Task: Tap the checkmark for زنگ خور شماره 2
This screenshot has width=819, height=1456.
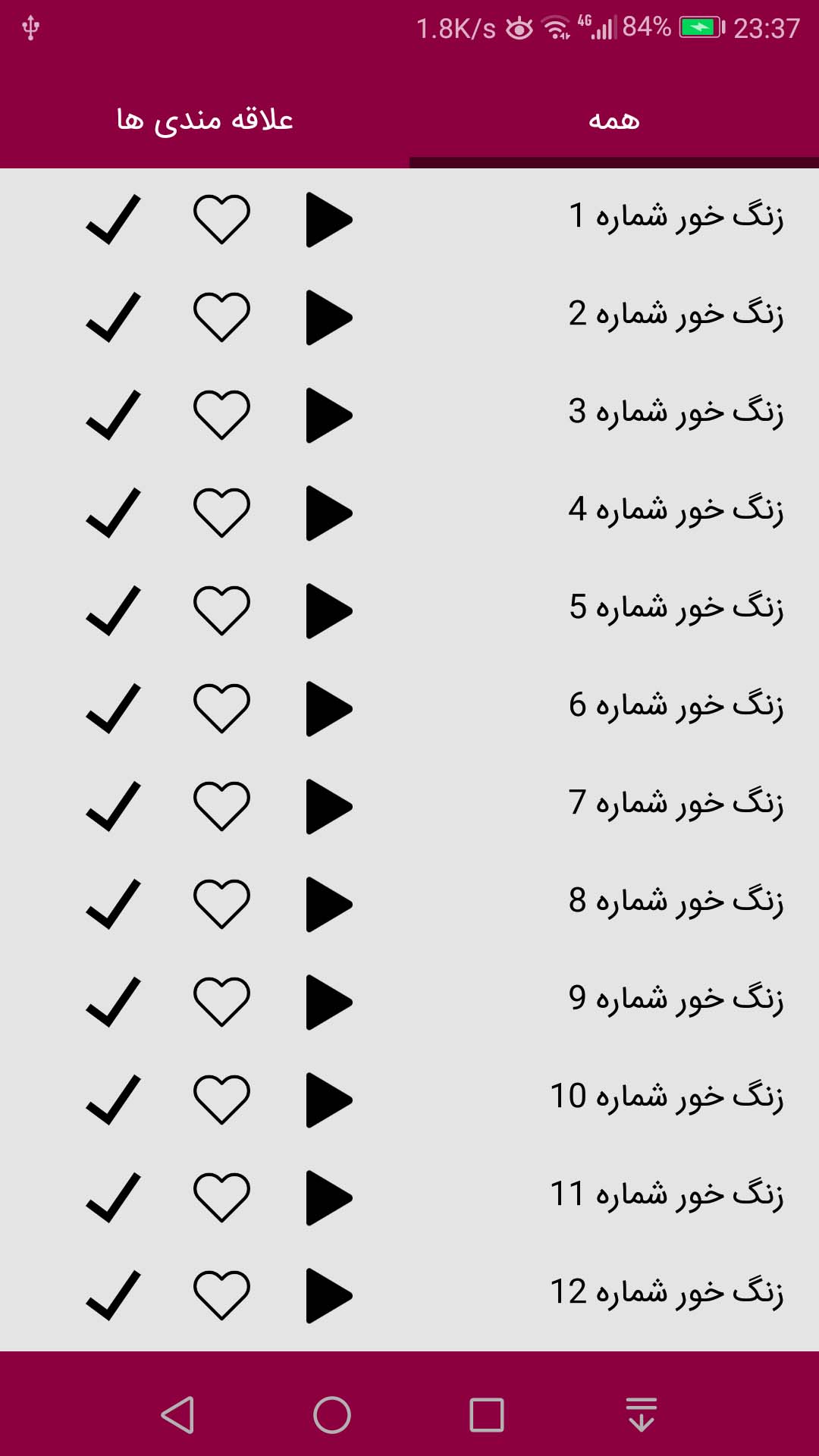Action: coord(112,316)
